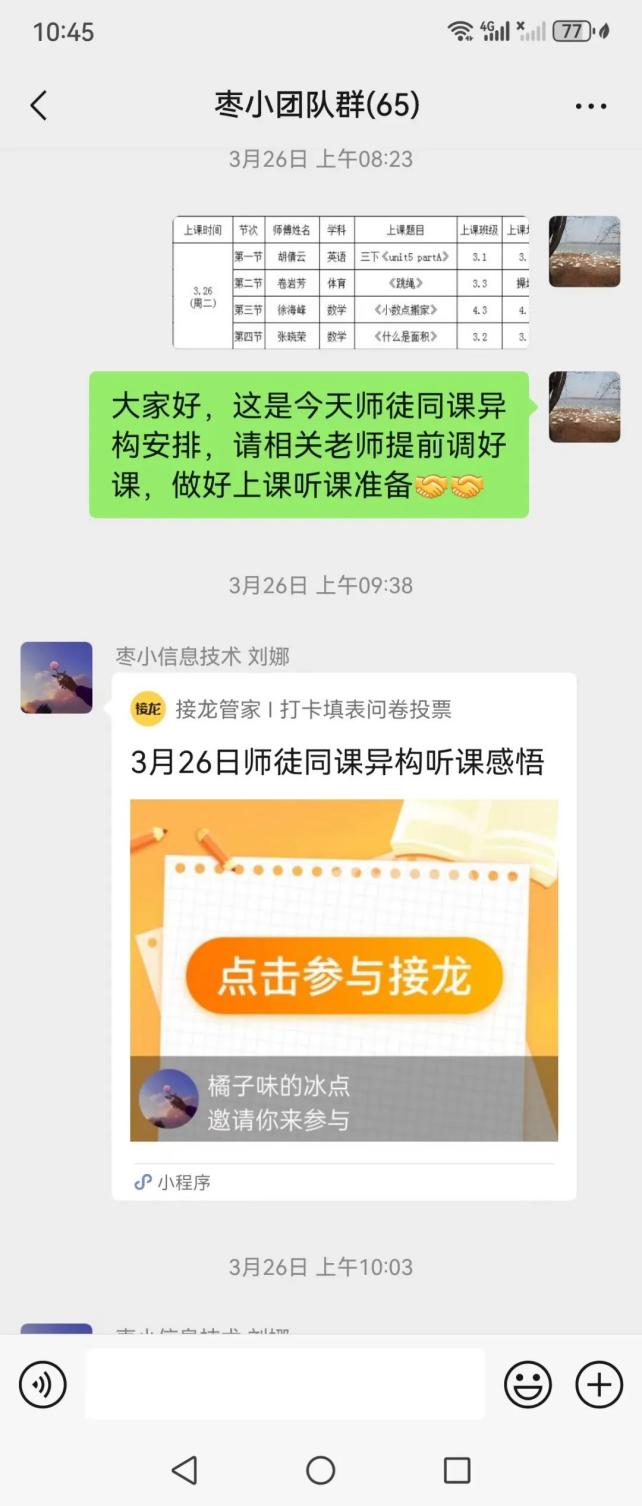Tap 刘娜's avatar beside the 接龙 card
Viewport: 642px width, 1506px height.
point(56,678)
